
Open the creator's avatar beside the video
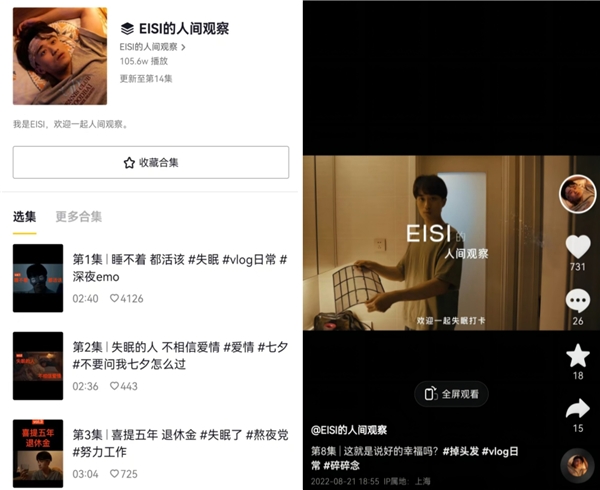(577, 194)
